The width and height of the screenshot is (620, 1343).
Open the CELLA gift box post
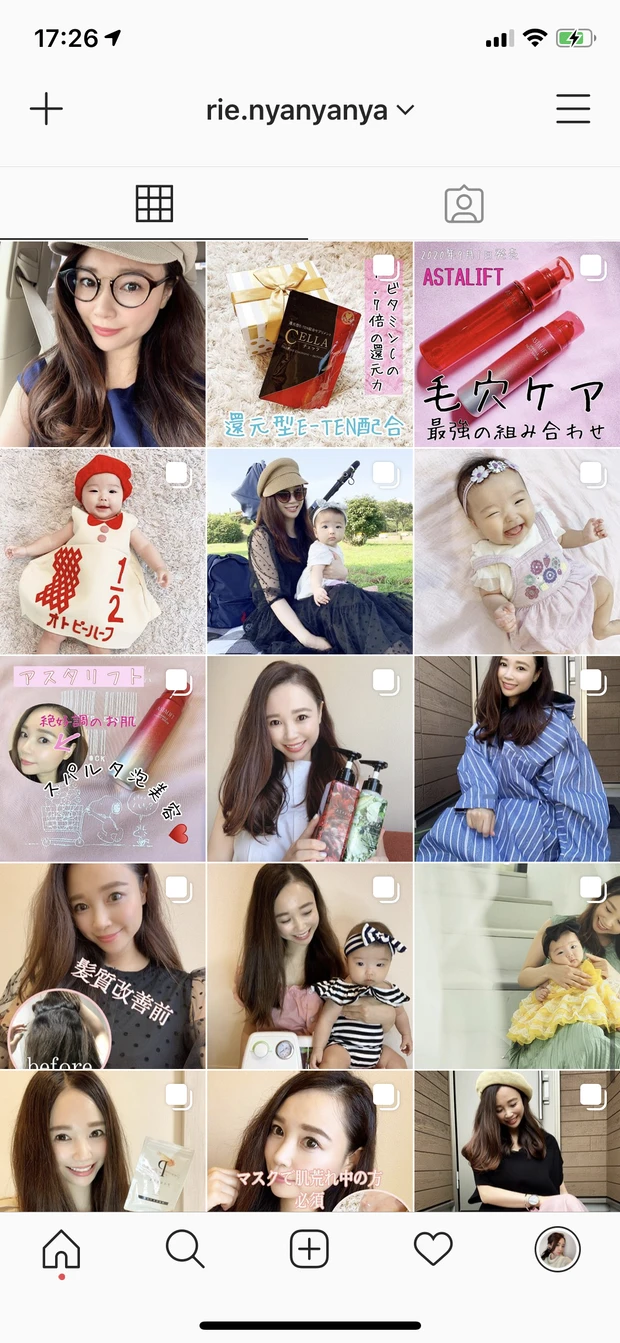(x=309, y=343)
